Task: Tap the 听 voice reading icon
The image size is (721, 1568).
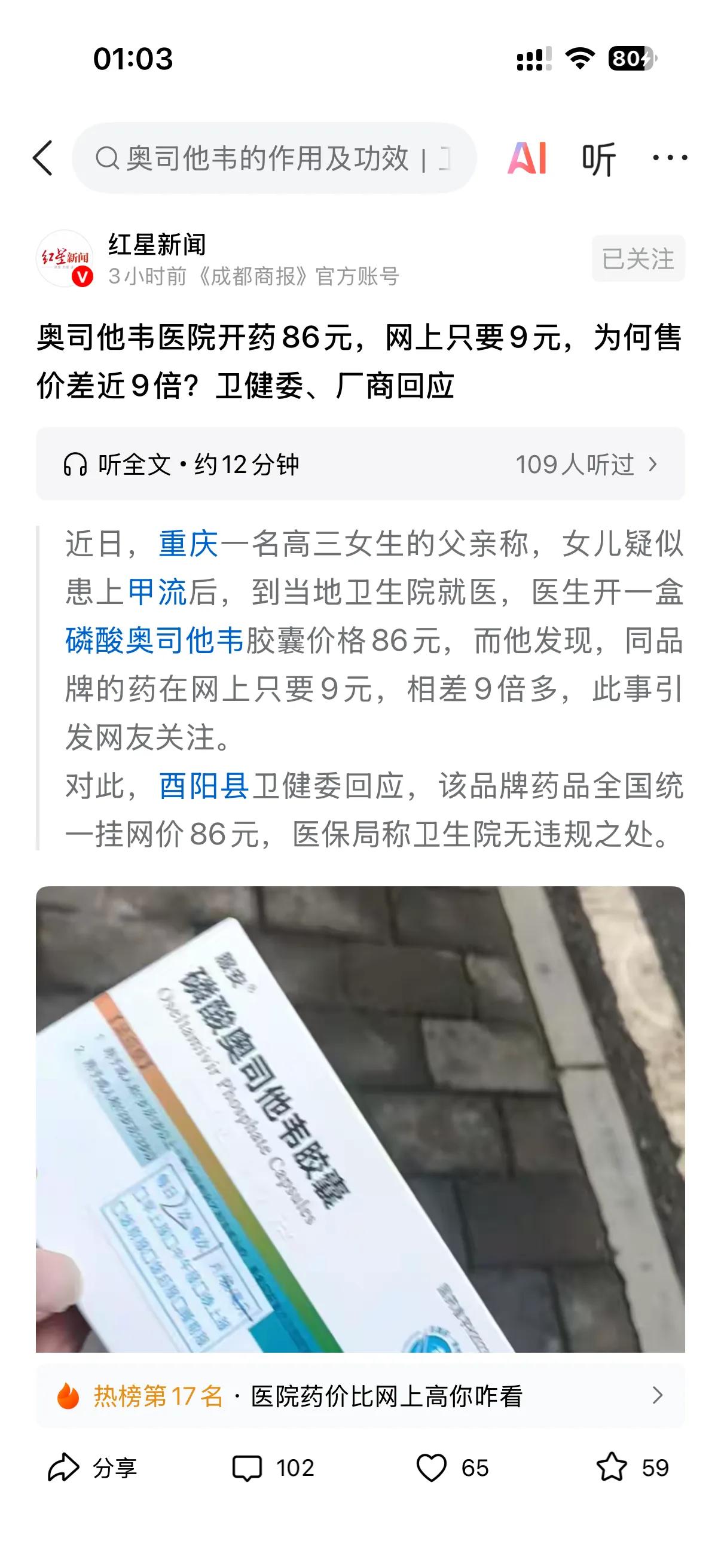Action: coord(598,158)
